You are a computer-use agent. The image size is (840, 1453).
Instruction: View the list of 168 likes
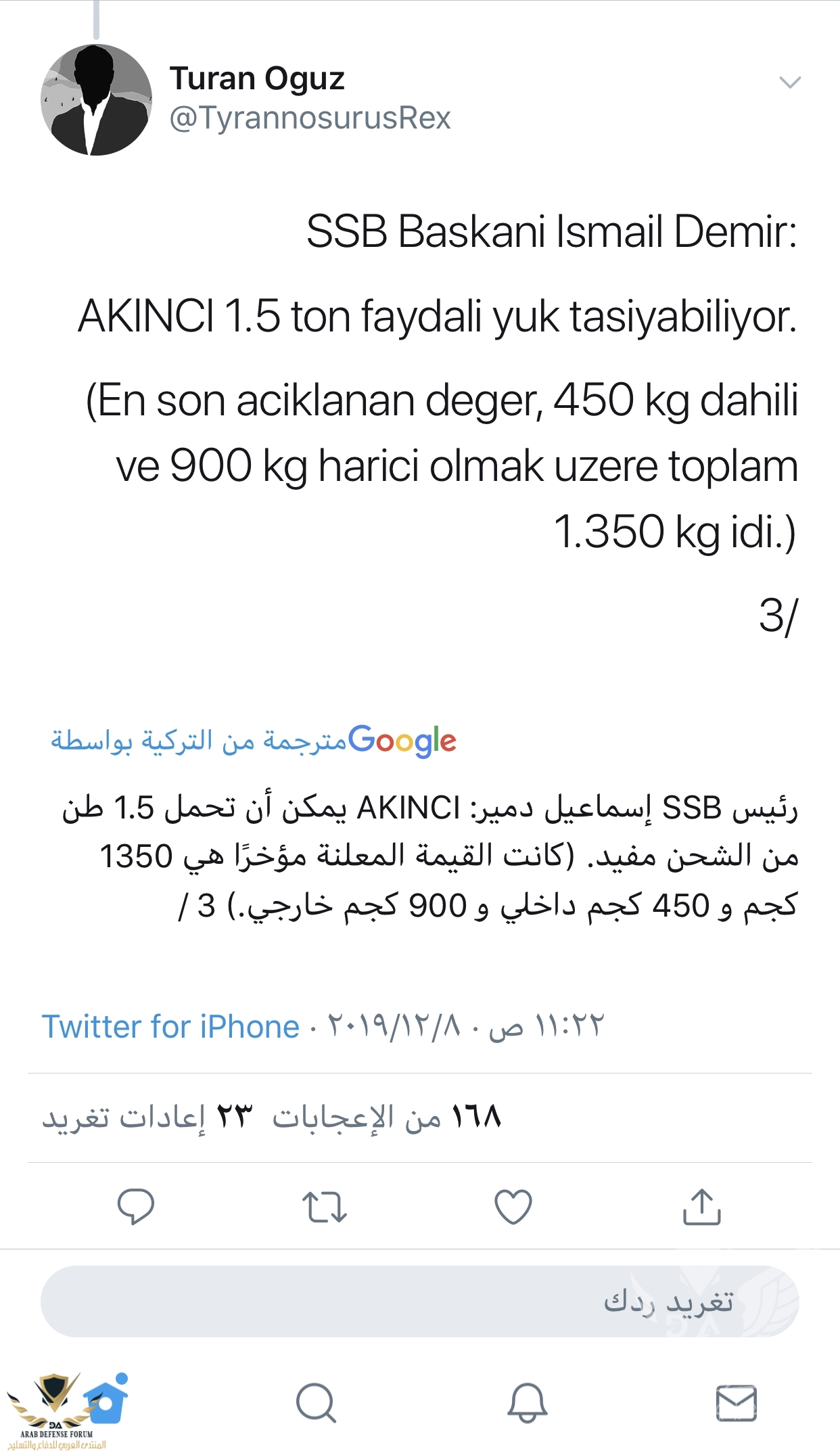click(x=387, y=1117)
